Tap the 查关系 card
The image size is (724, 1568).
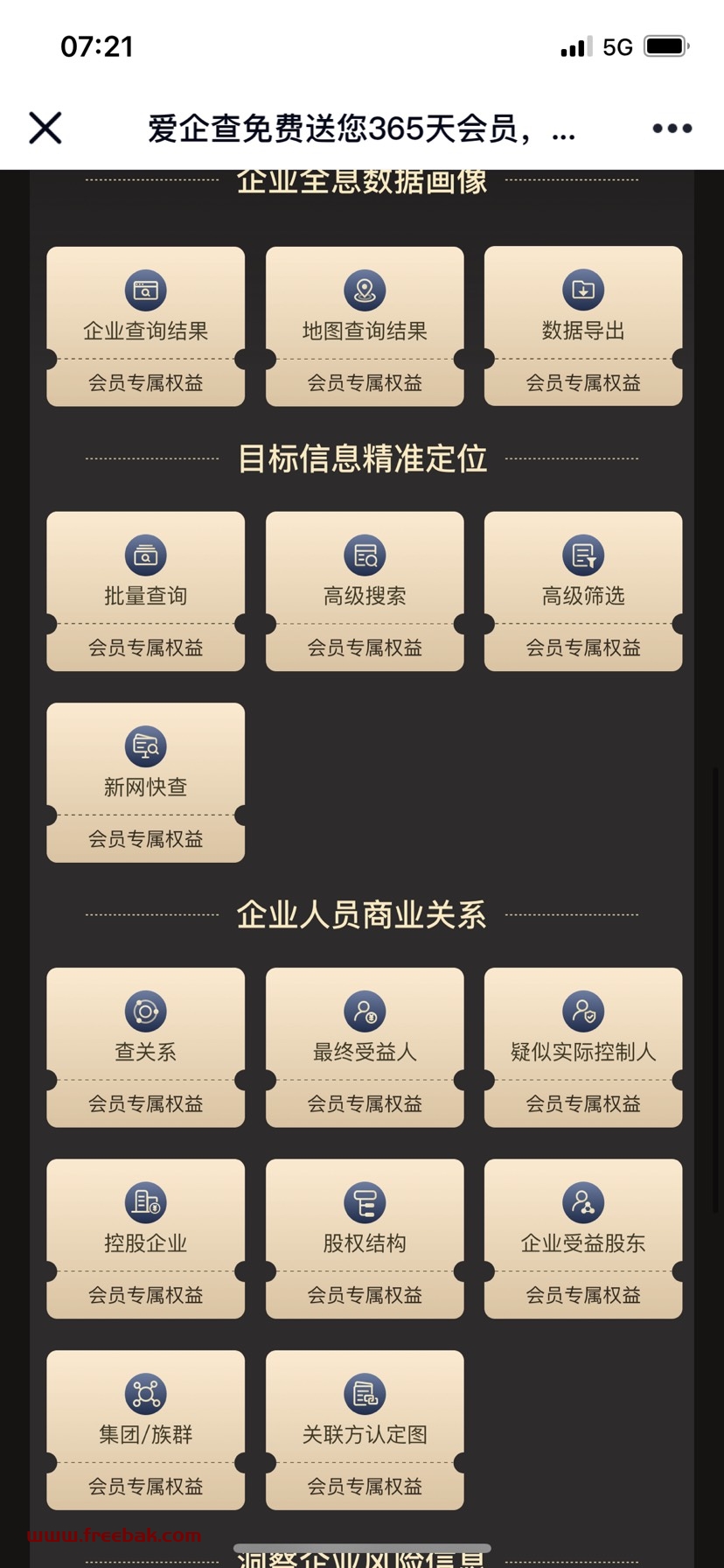pos(146,1047)
